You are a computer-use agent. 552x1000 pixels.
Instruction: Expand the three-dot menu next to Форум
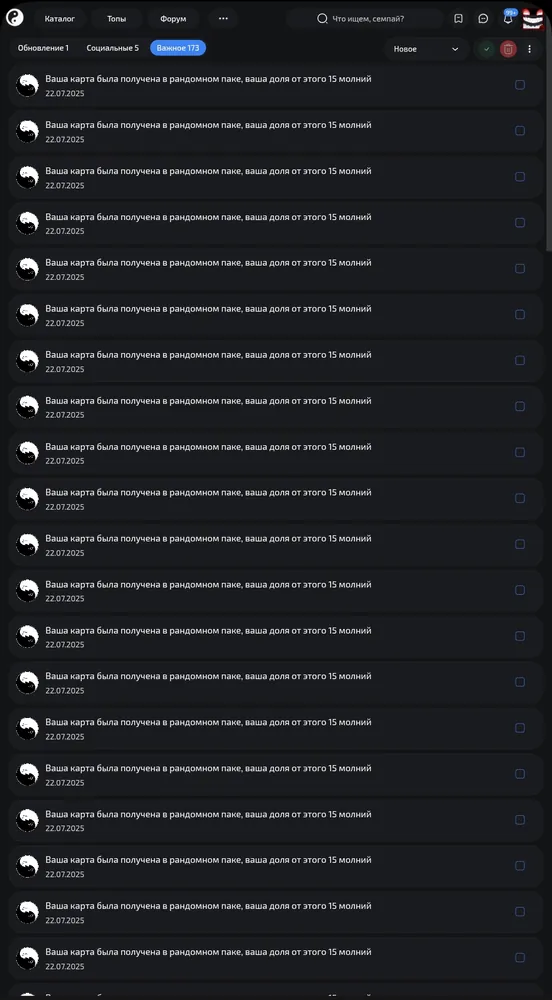[223, 18]
